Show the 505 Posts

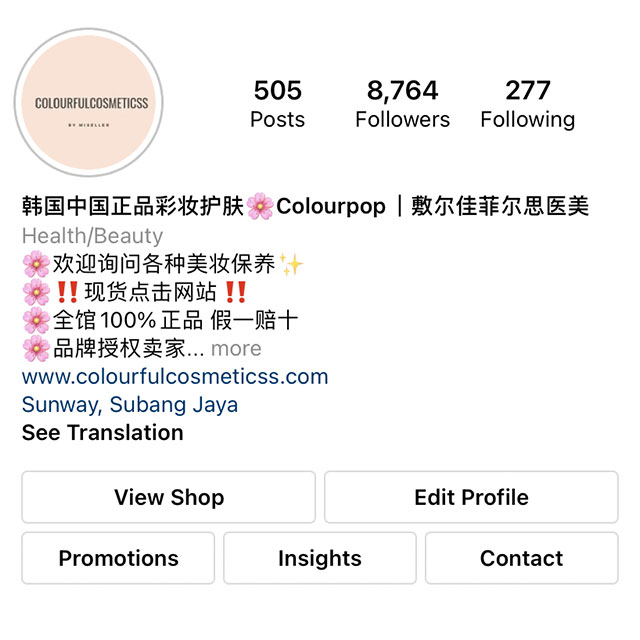coord(277,104)
